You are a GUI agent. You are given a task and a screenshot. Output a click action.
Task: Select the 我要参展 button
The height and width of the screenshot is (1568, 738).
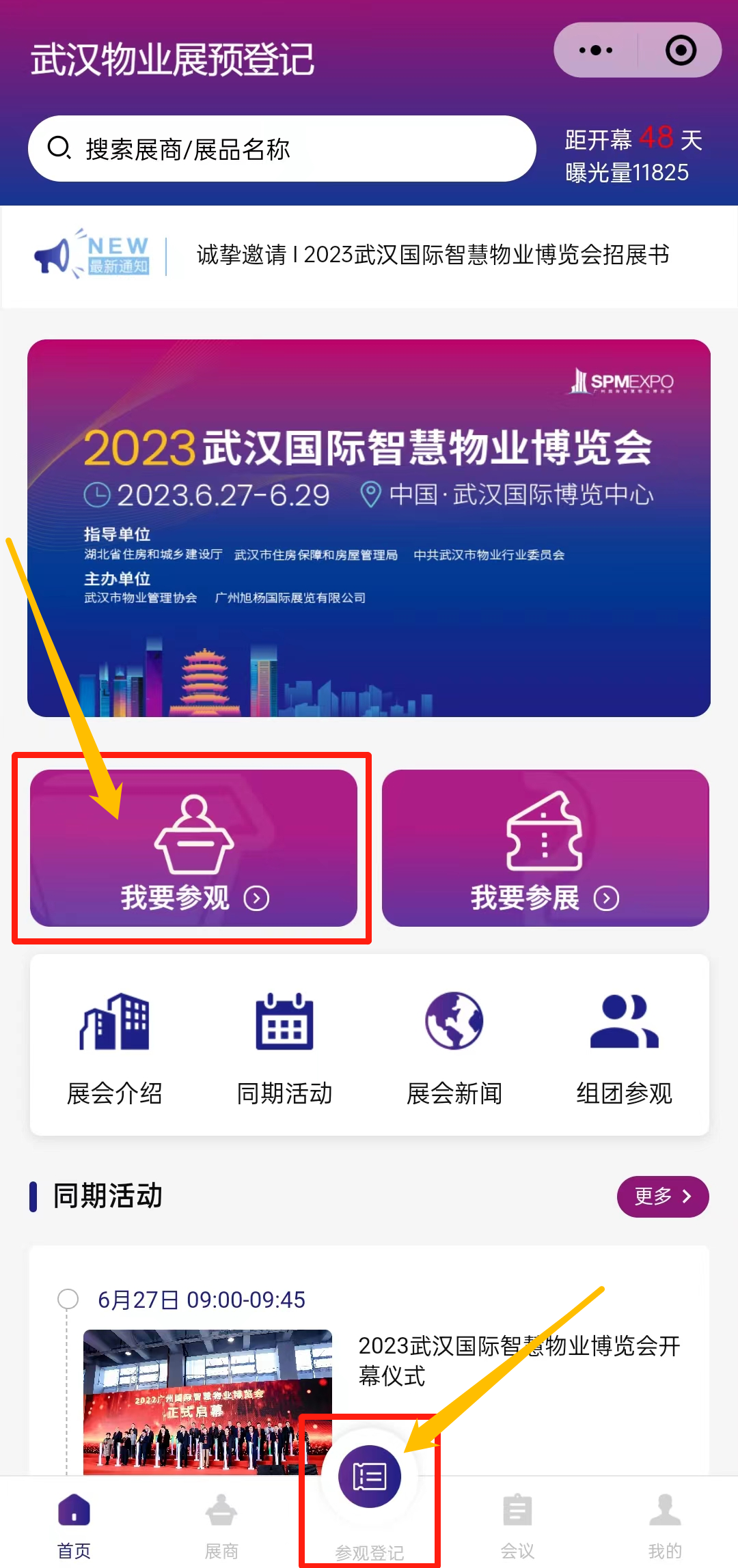click(545, 848)
